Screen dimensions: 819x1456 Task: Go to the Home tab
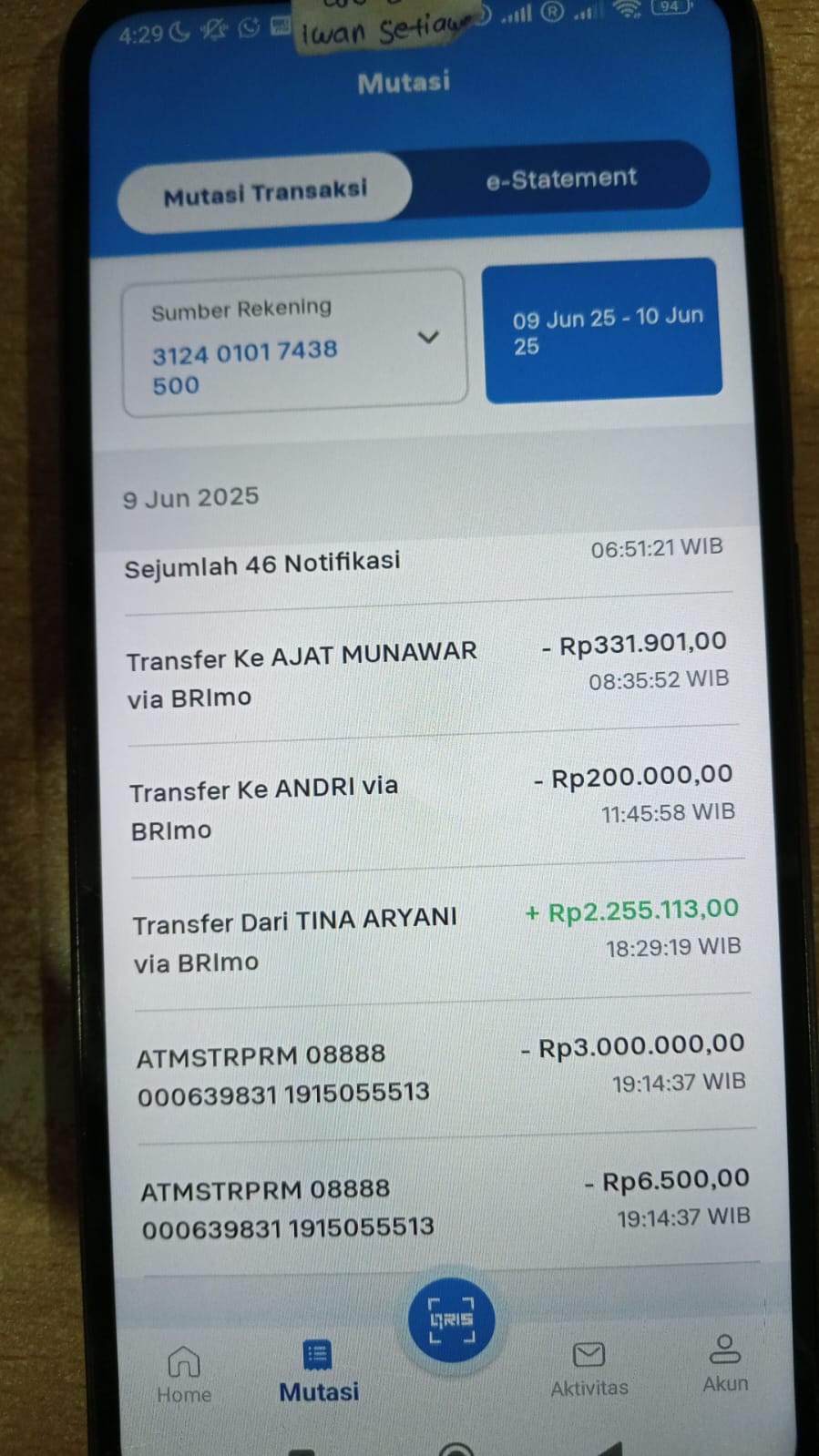coord(184,1374)
